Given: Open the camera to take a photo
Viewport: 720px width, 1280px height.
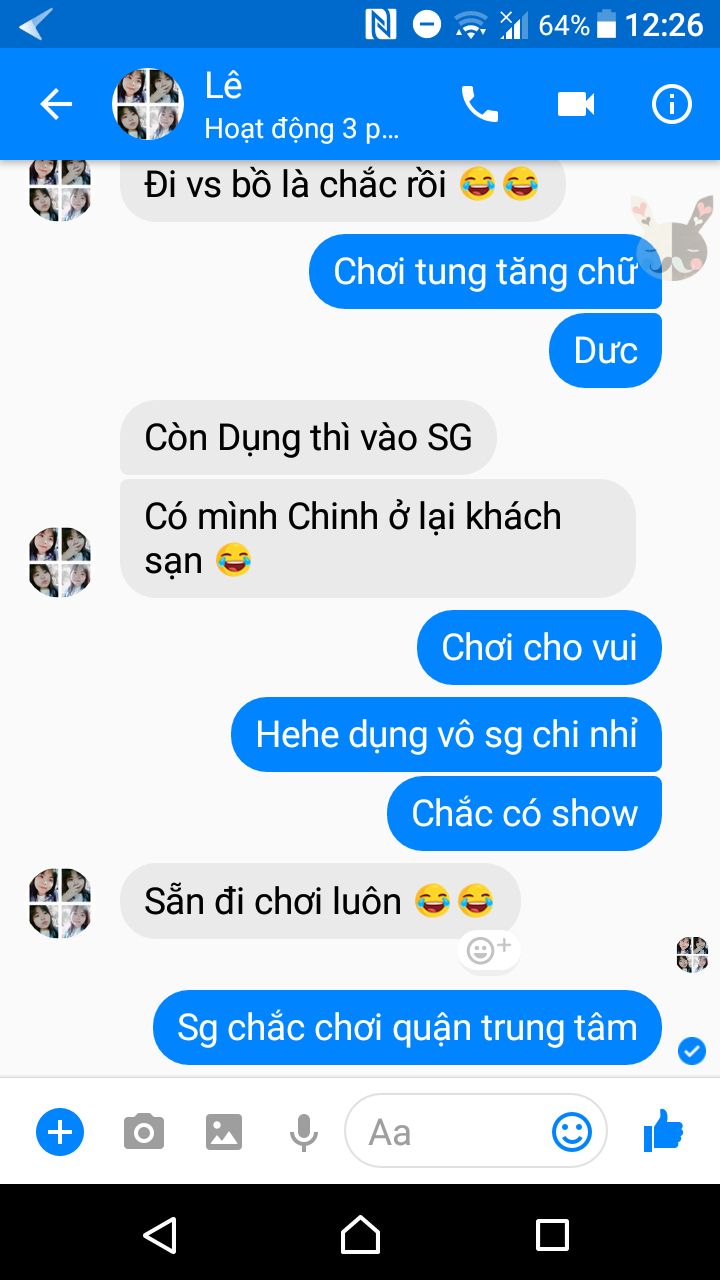Looking at the screenshot, I should [x=144, y=1133].
